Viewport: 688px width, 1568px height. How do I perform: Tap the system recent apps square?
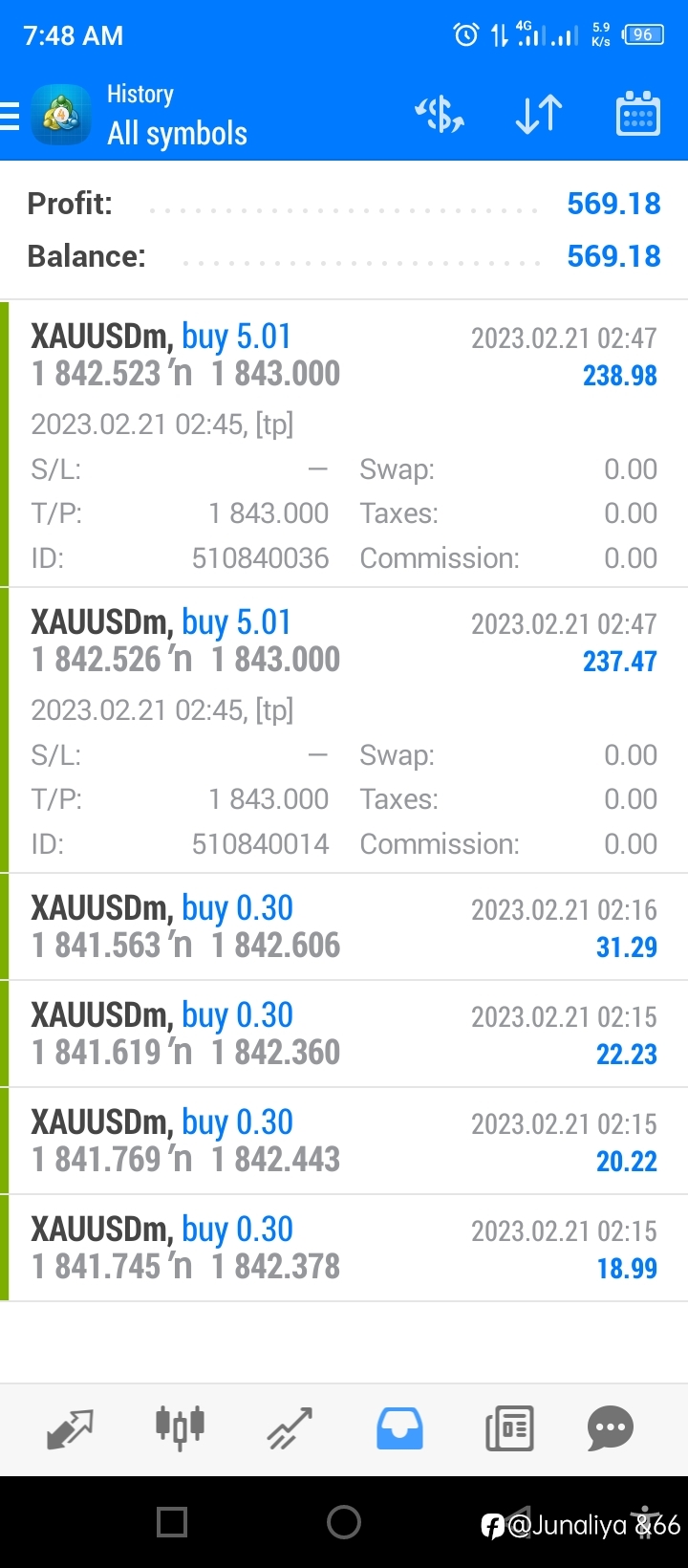[172, 1521]
